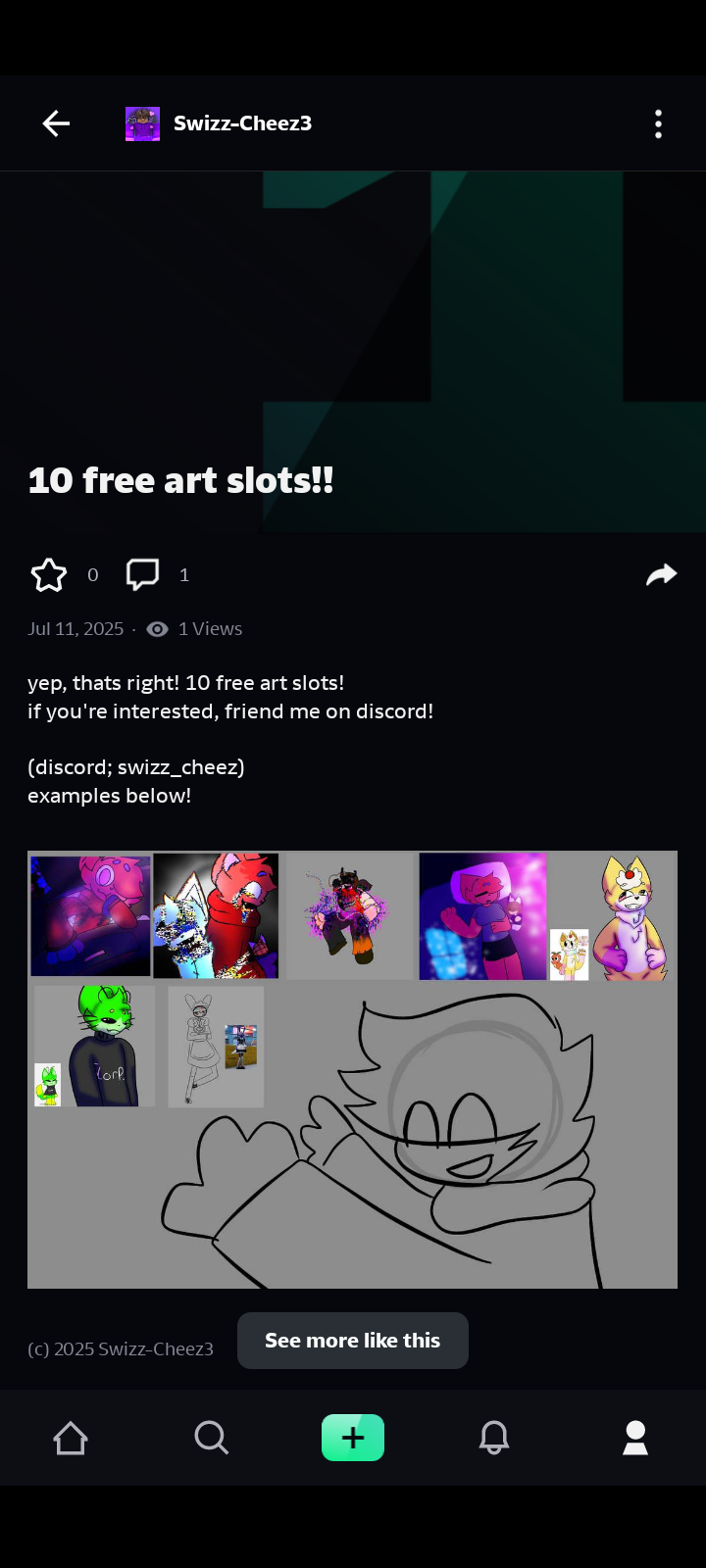This screenshot has width=706, height=1568.
Task: Open the Search tab
Action: pyautogui.click(x=211, y=1438)
